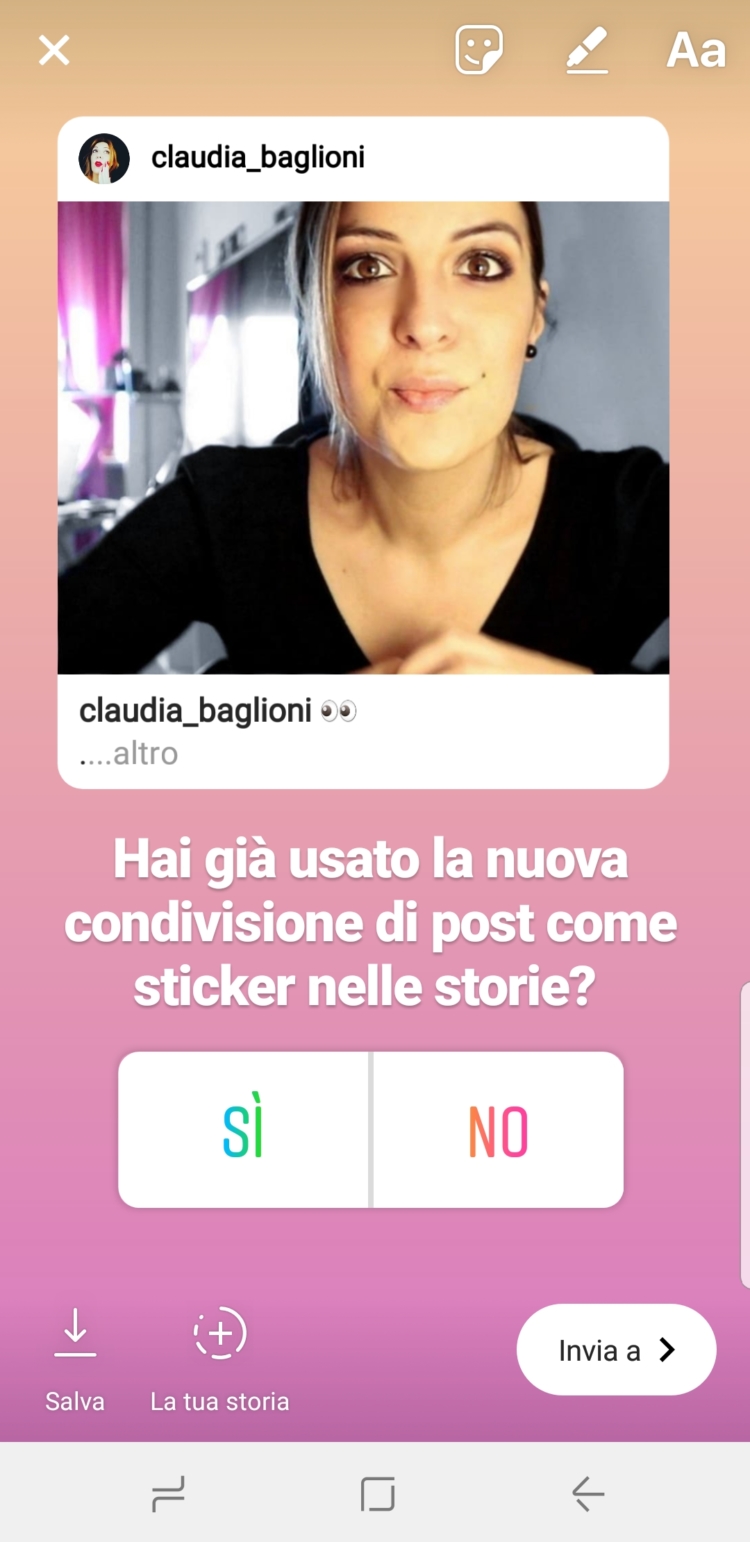Save the story with Salva
The width and height of the screenshot is (750, 1542).
coord(75,1352)
